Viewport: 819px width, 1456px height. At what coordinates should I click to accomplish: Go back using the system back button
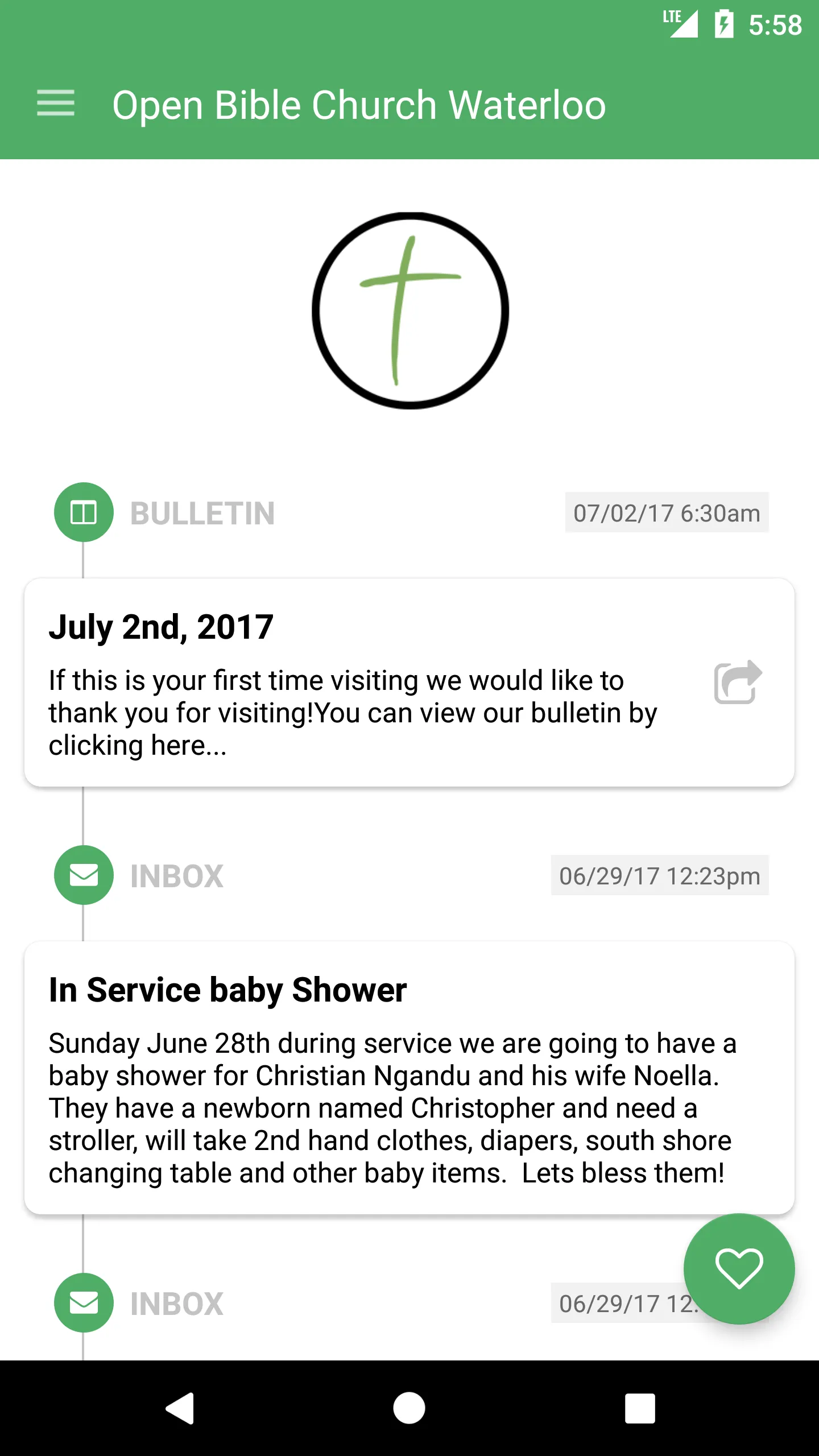pyautogui.click(x=181, y=1408)
